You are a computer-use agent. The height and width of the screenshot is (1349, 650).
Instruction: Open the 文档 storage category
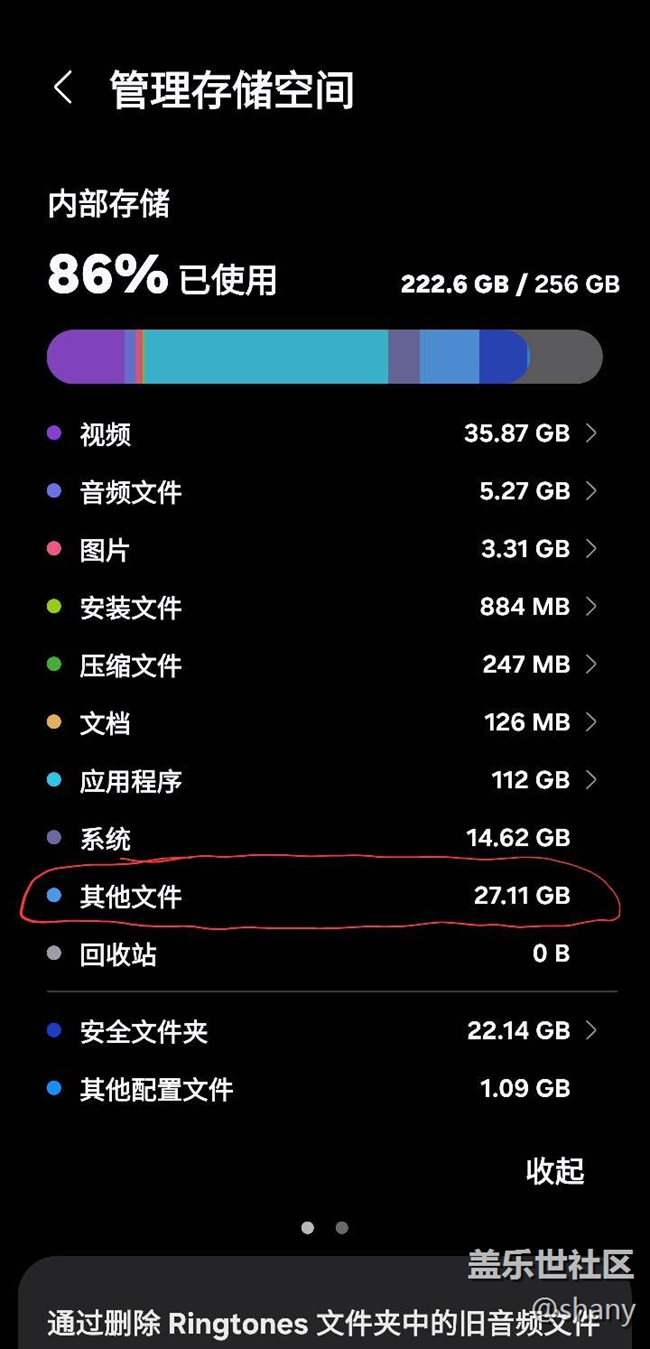tap(324, 723)
